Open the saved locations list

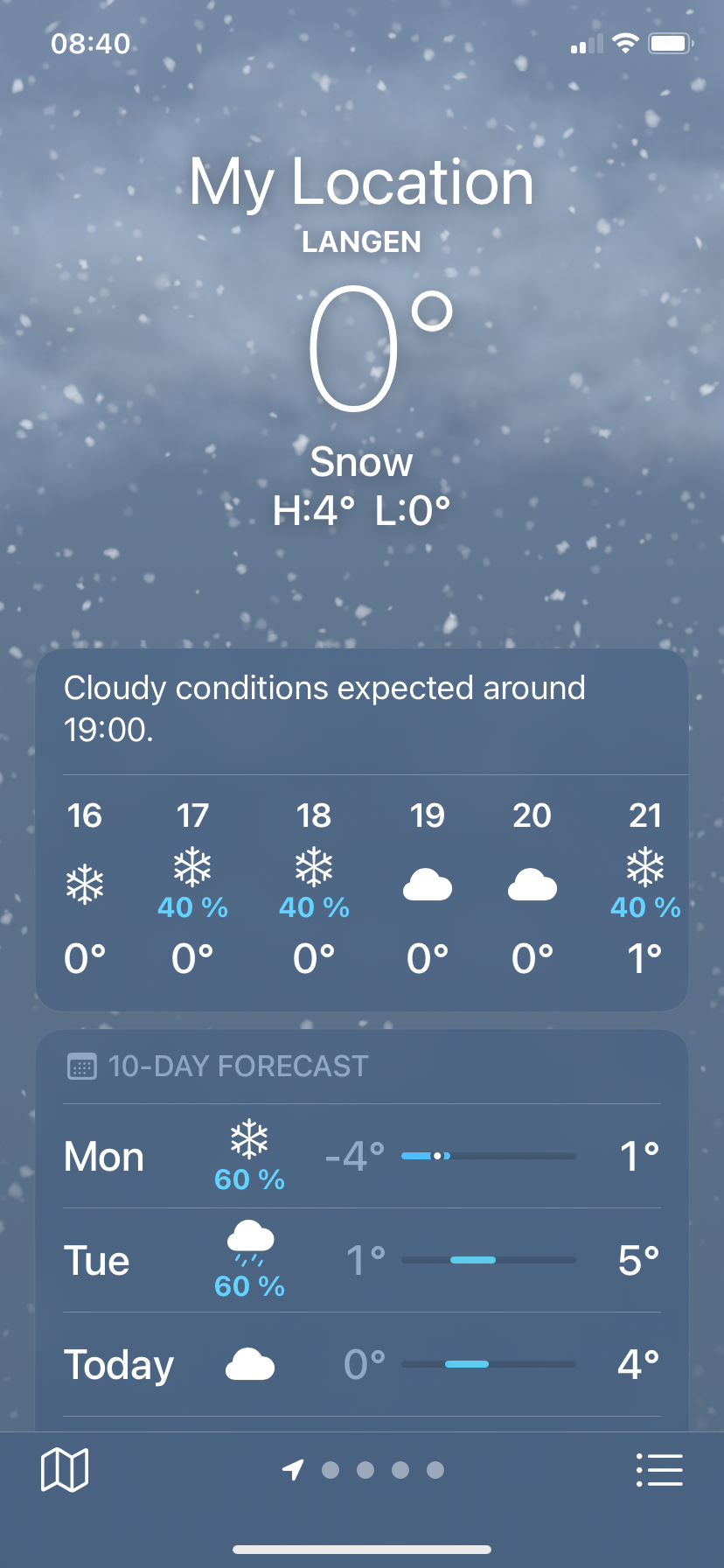tap(659, 1470)
